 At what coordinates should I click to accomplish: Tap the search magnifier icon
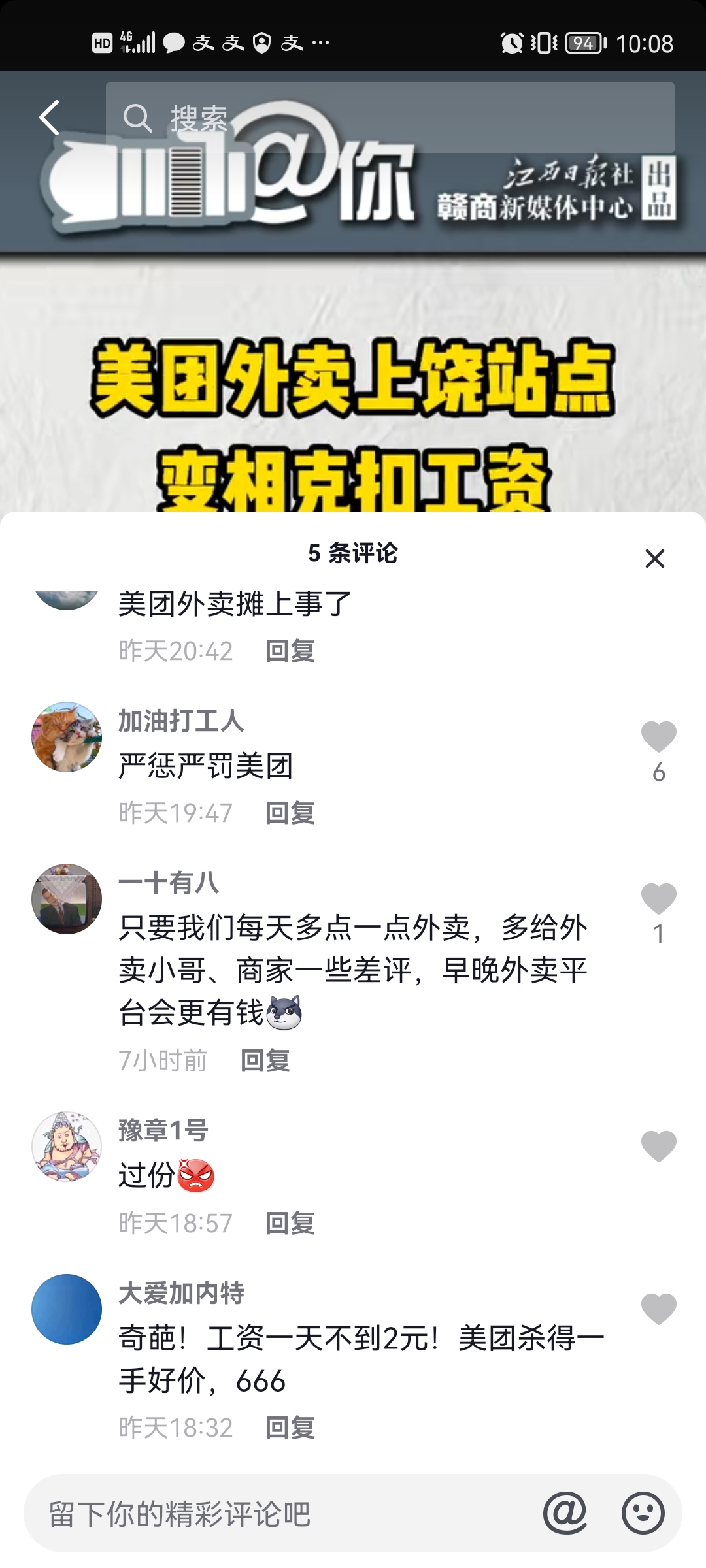click(x=139, y=118)
